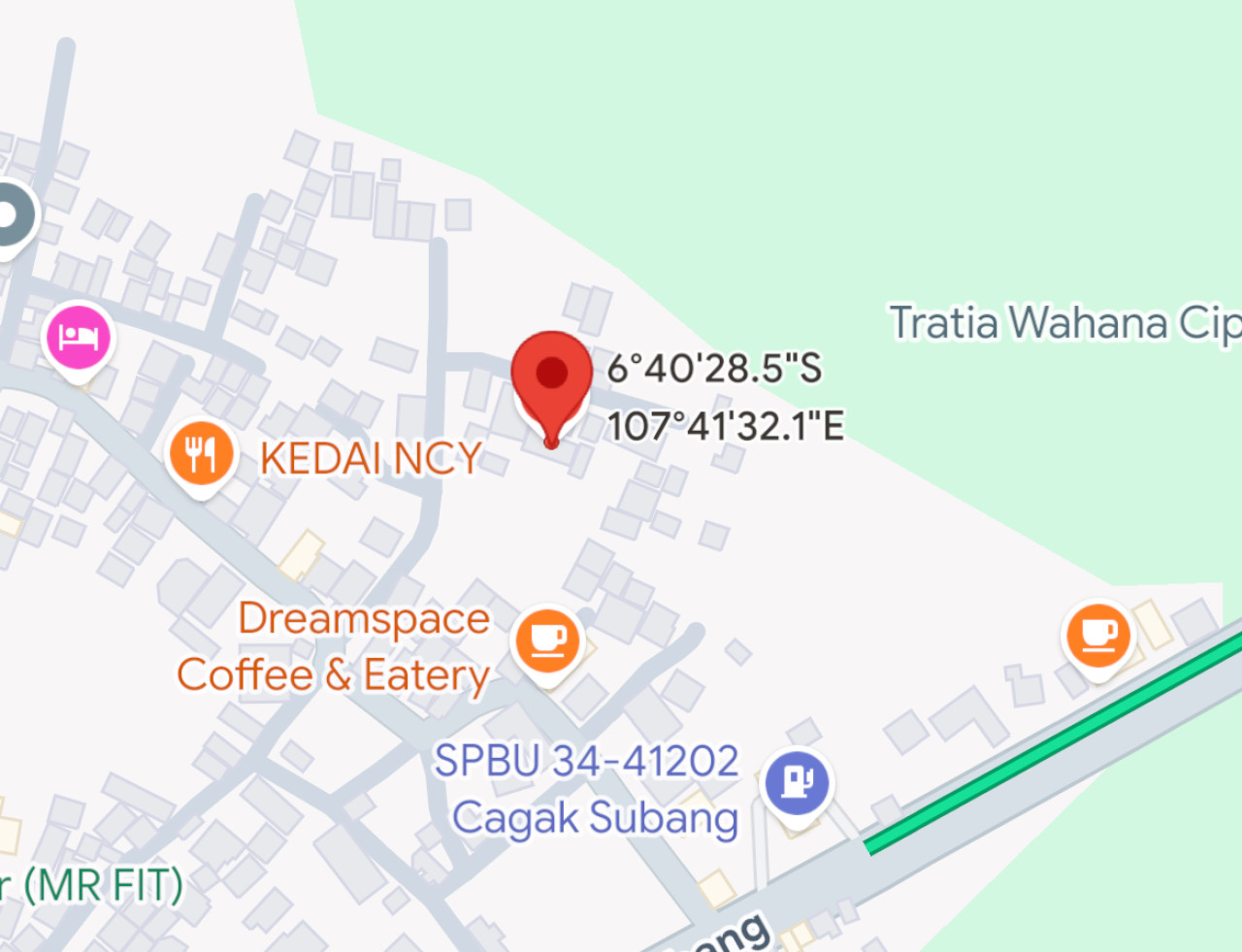1242x952 pixels.
Task: Open Dreamspace Coffee & Eatery marker
Action: coord(547,640)
